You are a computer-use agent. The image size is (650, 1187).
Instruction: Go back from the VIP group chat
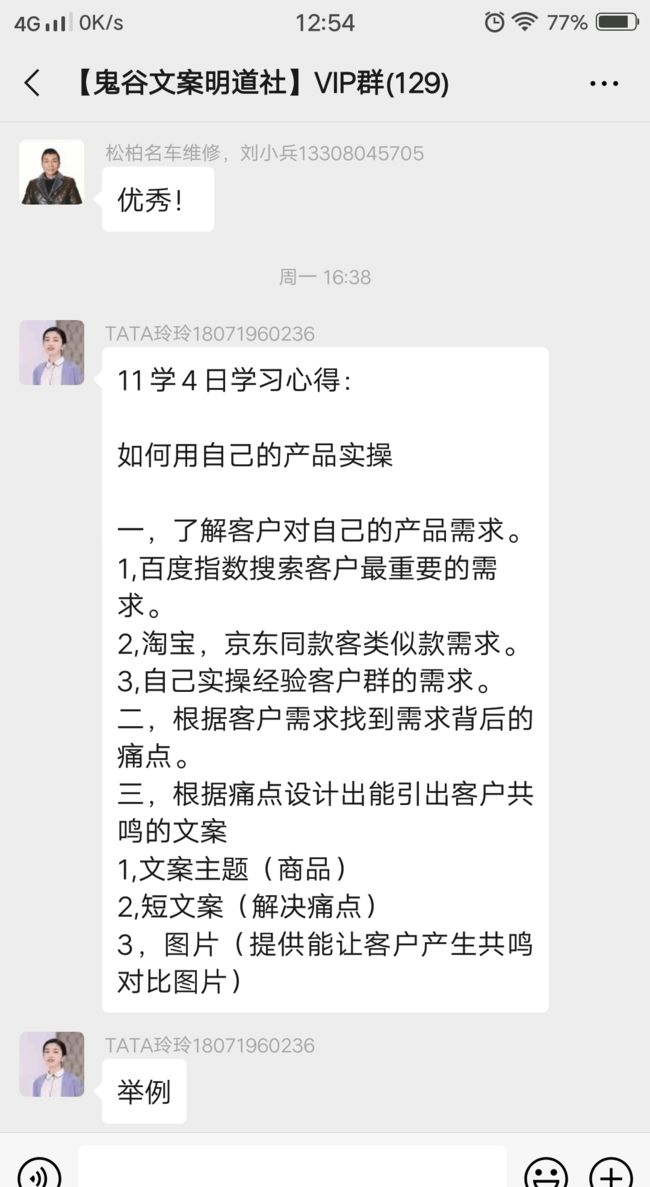click(32, 83)
